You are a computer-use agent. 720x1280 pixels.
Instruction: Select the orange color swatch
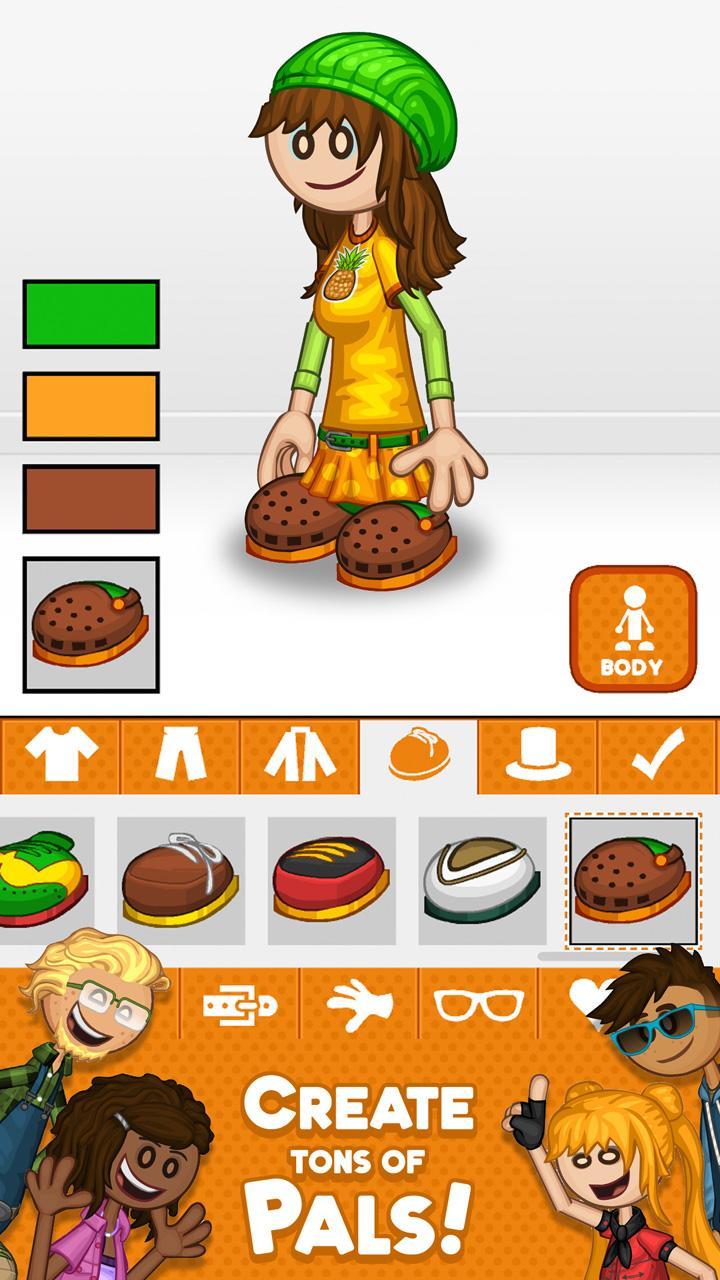coord(90,405)
